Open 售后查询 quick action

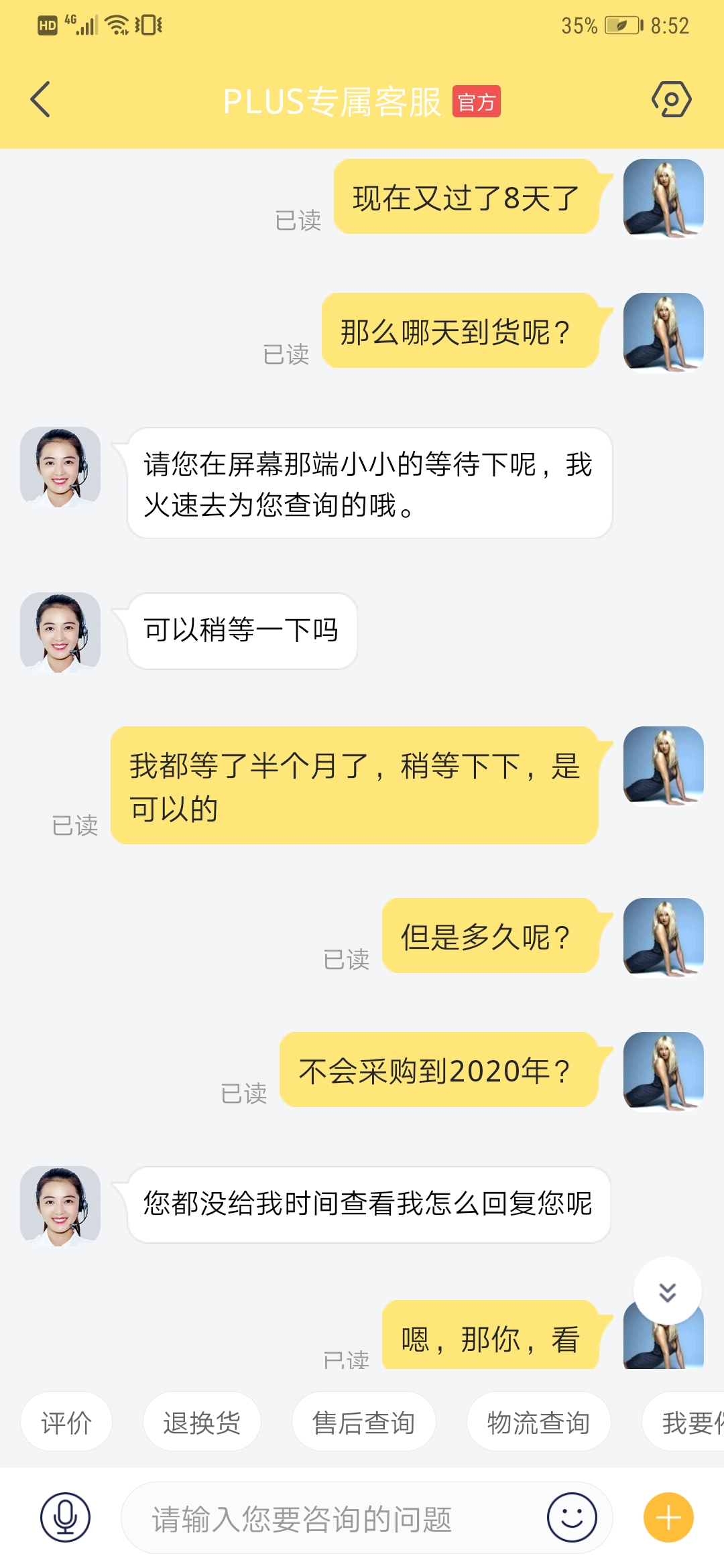[363, 1422]
